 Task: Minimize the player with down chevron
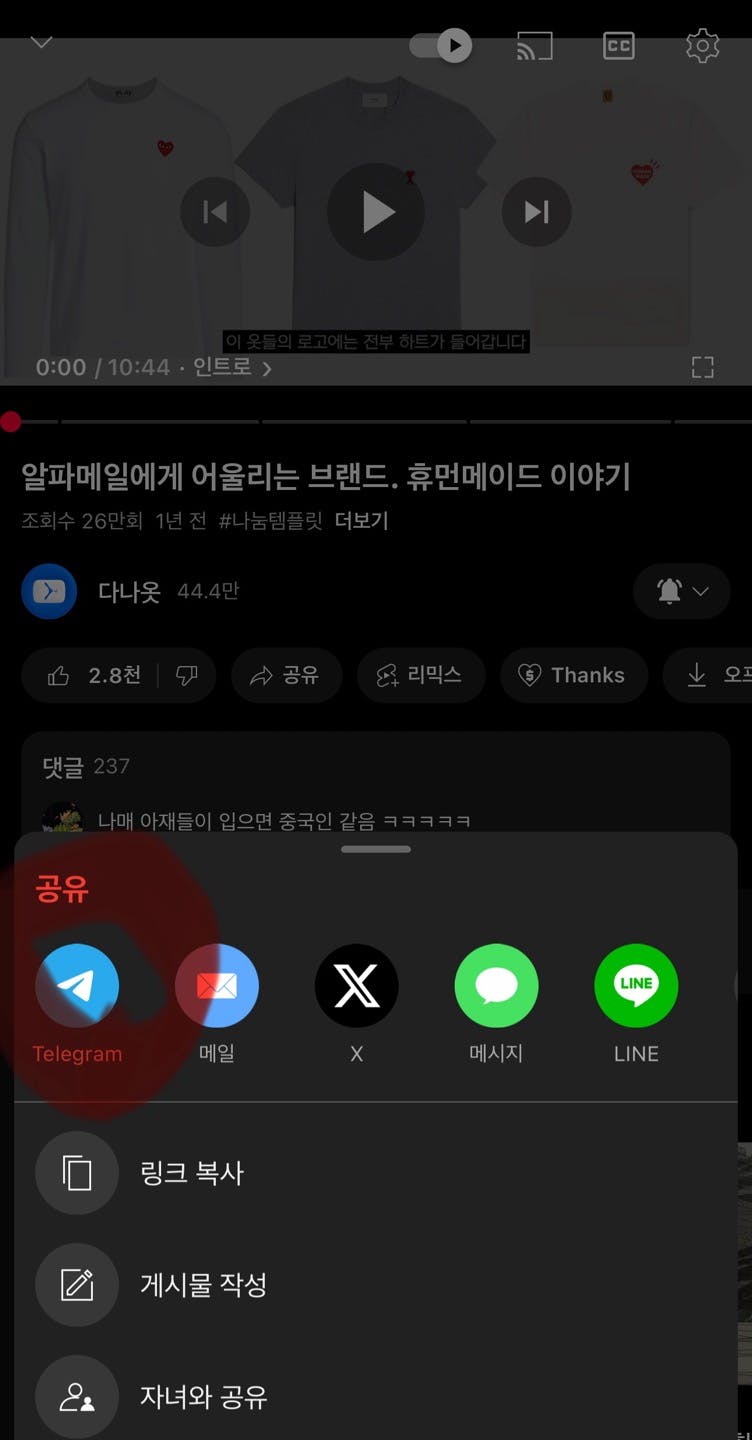[x=41, y=42]
